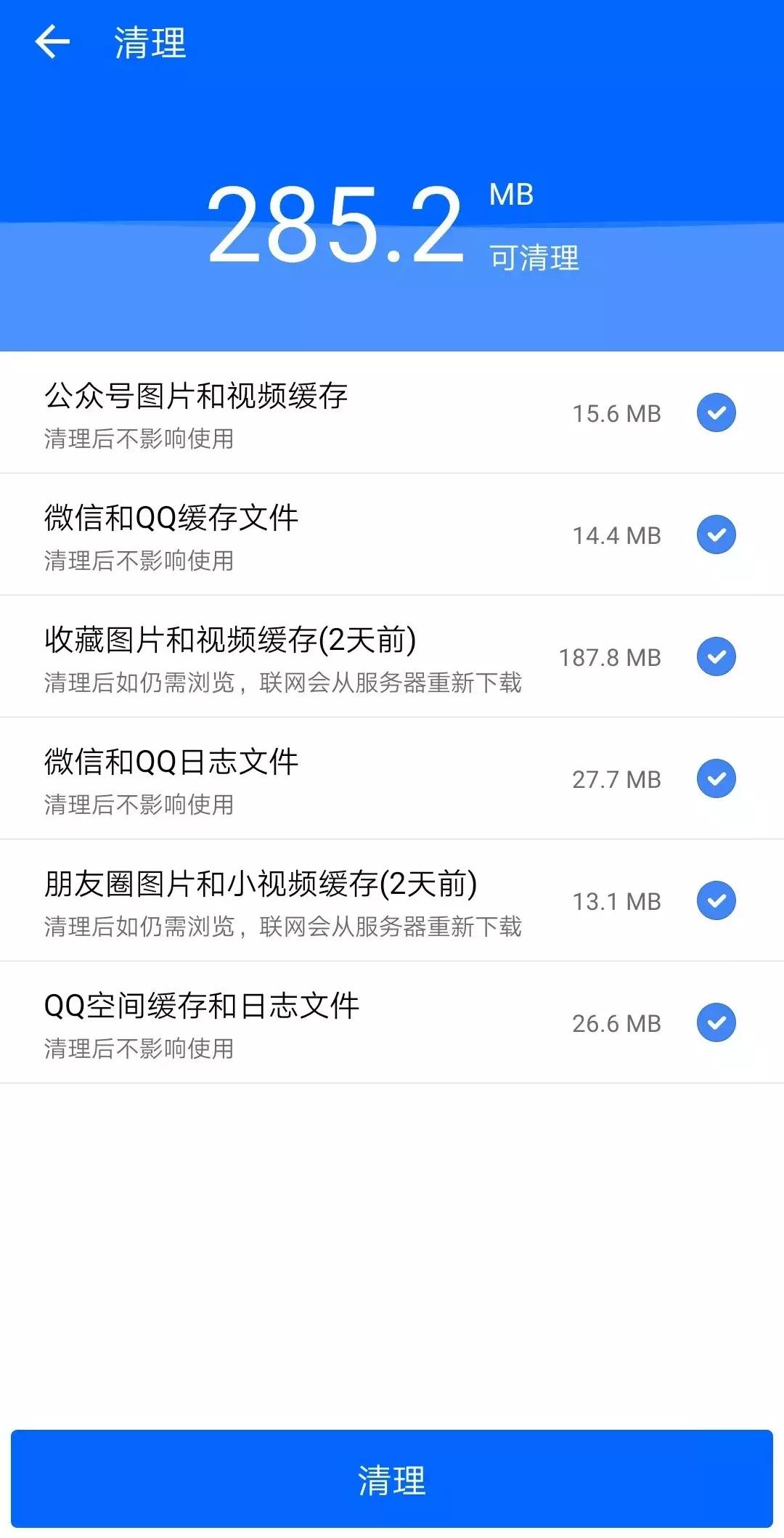Uncheck 收藏图片和视频缓存(2天前) item
Image resolution: width=784 pixels, height=1538 pixels.
tap(716, 656)
